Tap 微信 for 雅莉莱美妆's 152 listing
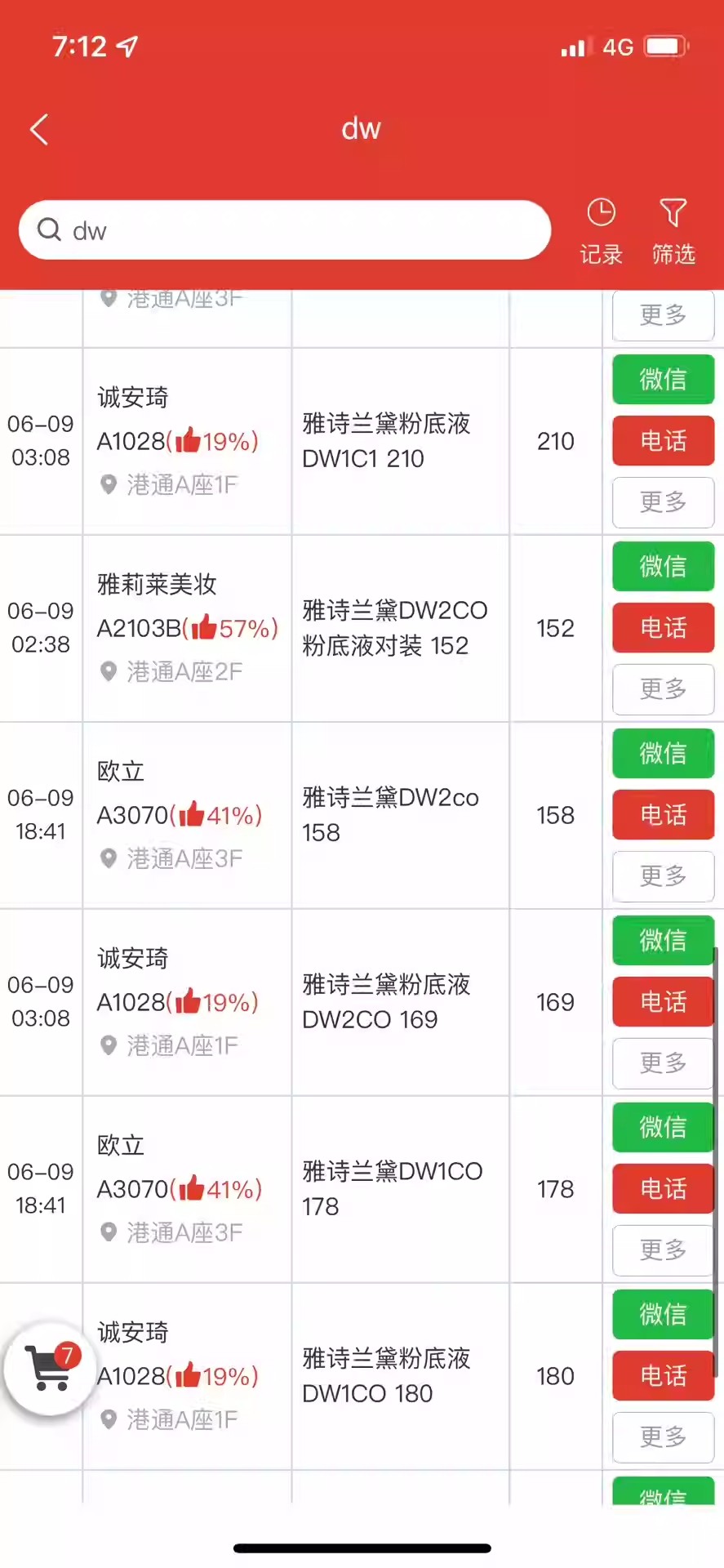724x1568 pixels. point(663,566)
